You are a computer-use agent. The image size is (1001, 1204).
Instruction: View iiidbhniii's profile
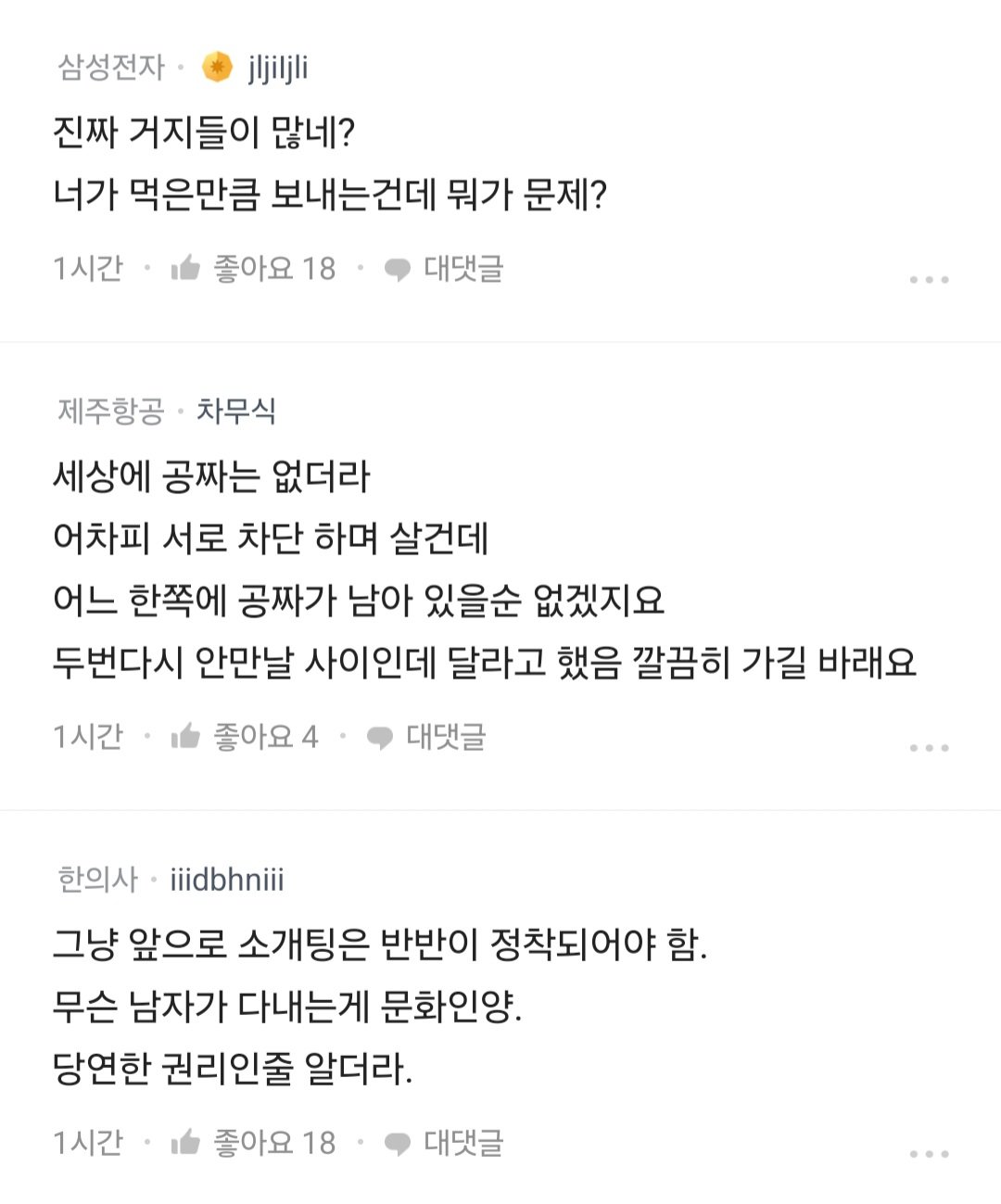coord(227,879)
